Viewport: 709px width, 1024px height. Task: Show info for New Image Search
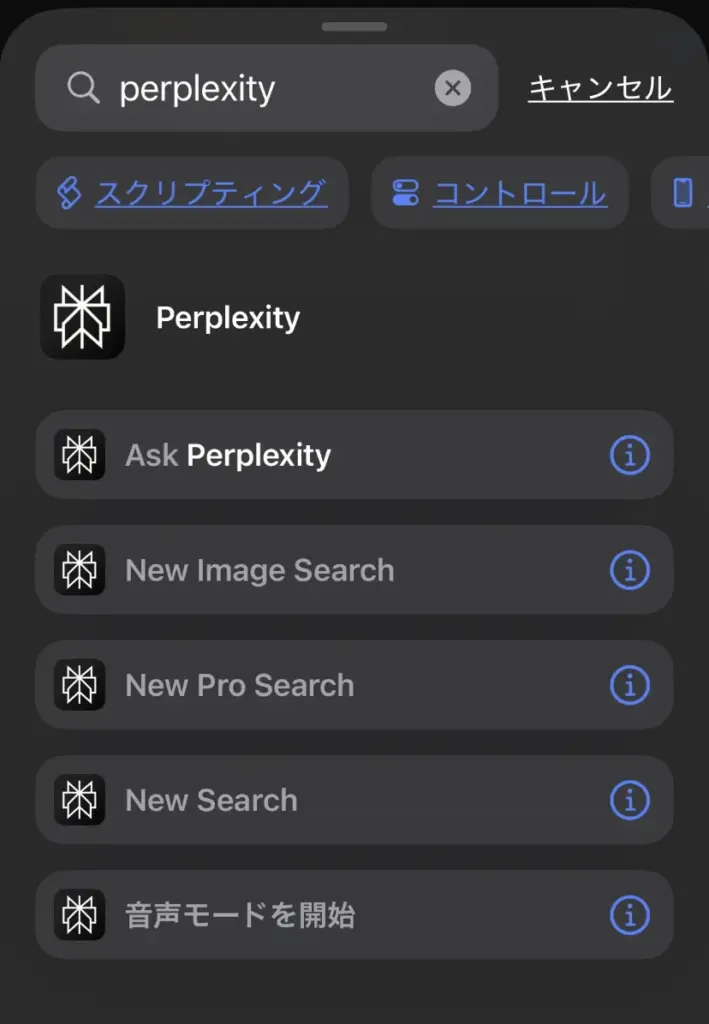point(629,571)
